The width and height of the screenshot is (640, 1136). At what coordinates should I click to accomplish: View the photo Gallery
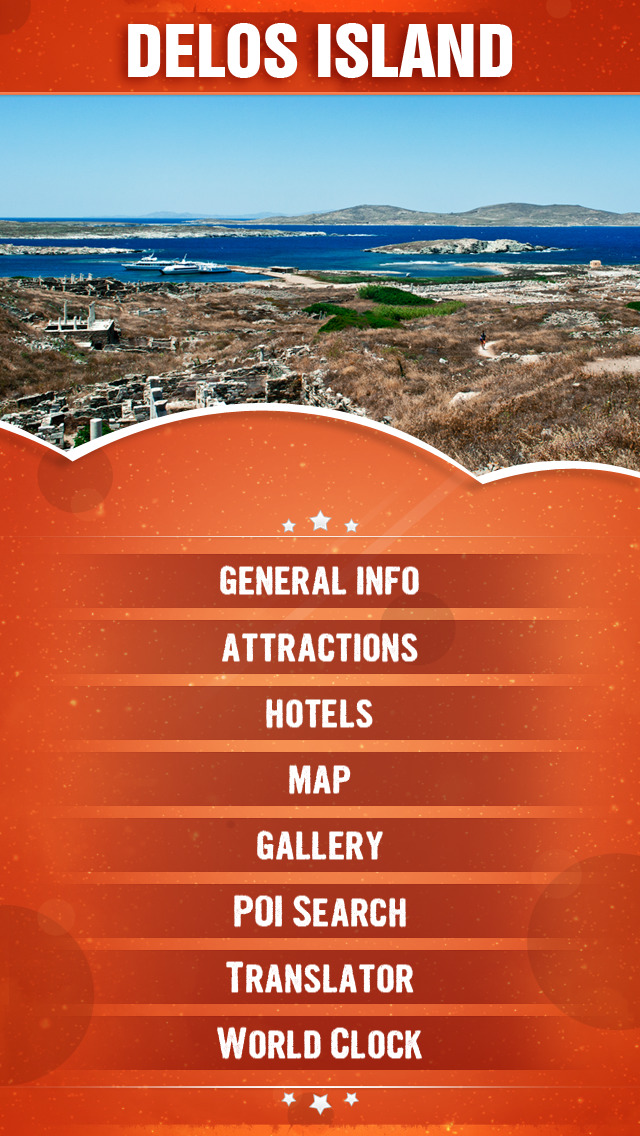pyautogui.click(x=320, y=845)
